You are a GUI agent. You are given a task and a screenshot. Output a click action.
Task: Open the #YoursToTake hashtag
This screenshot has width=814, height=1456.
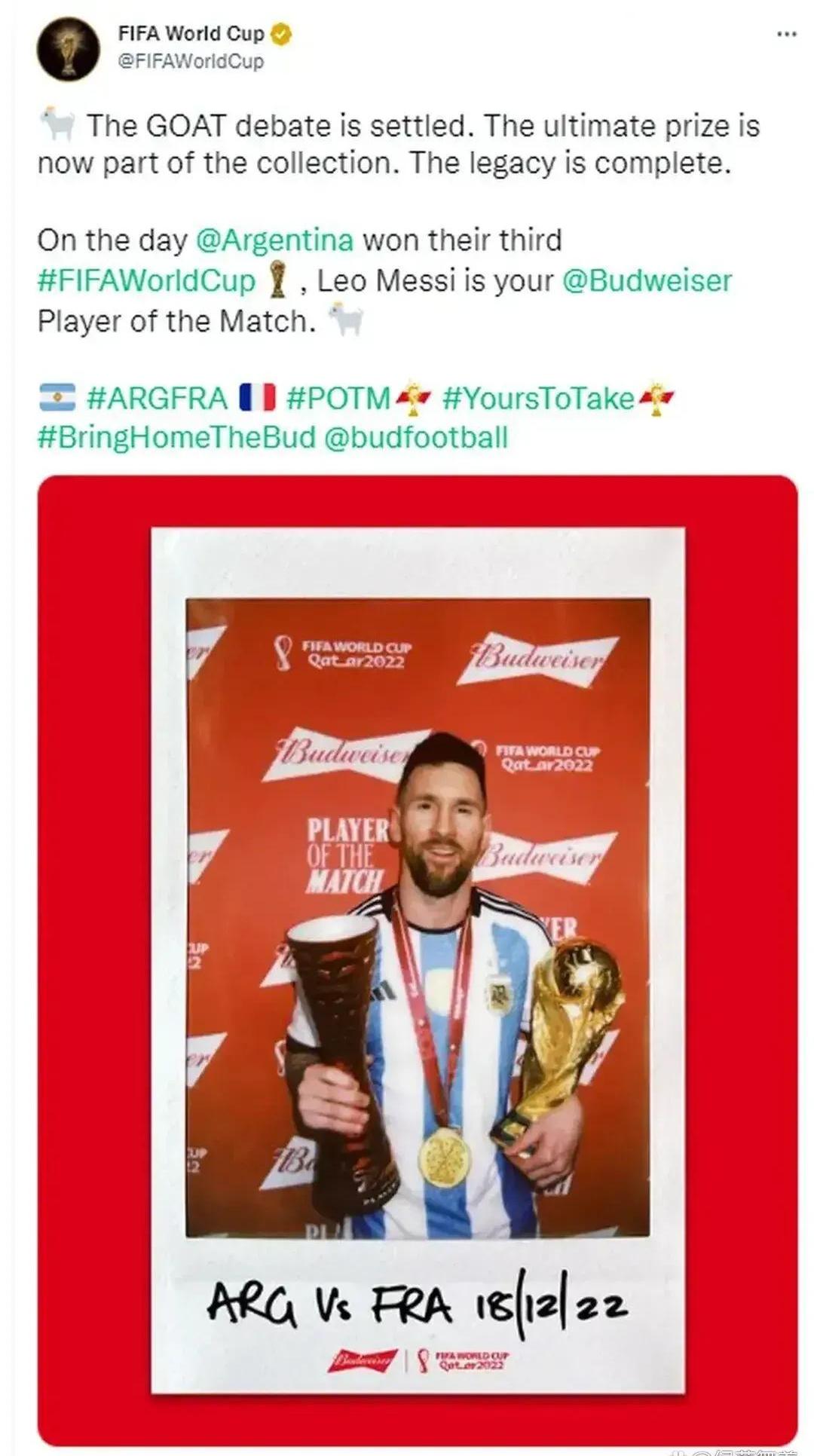coord(538,398)
